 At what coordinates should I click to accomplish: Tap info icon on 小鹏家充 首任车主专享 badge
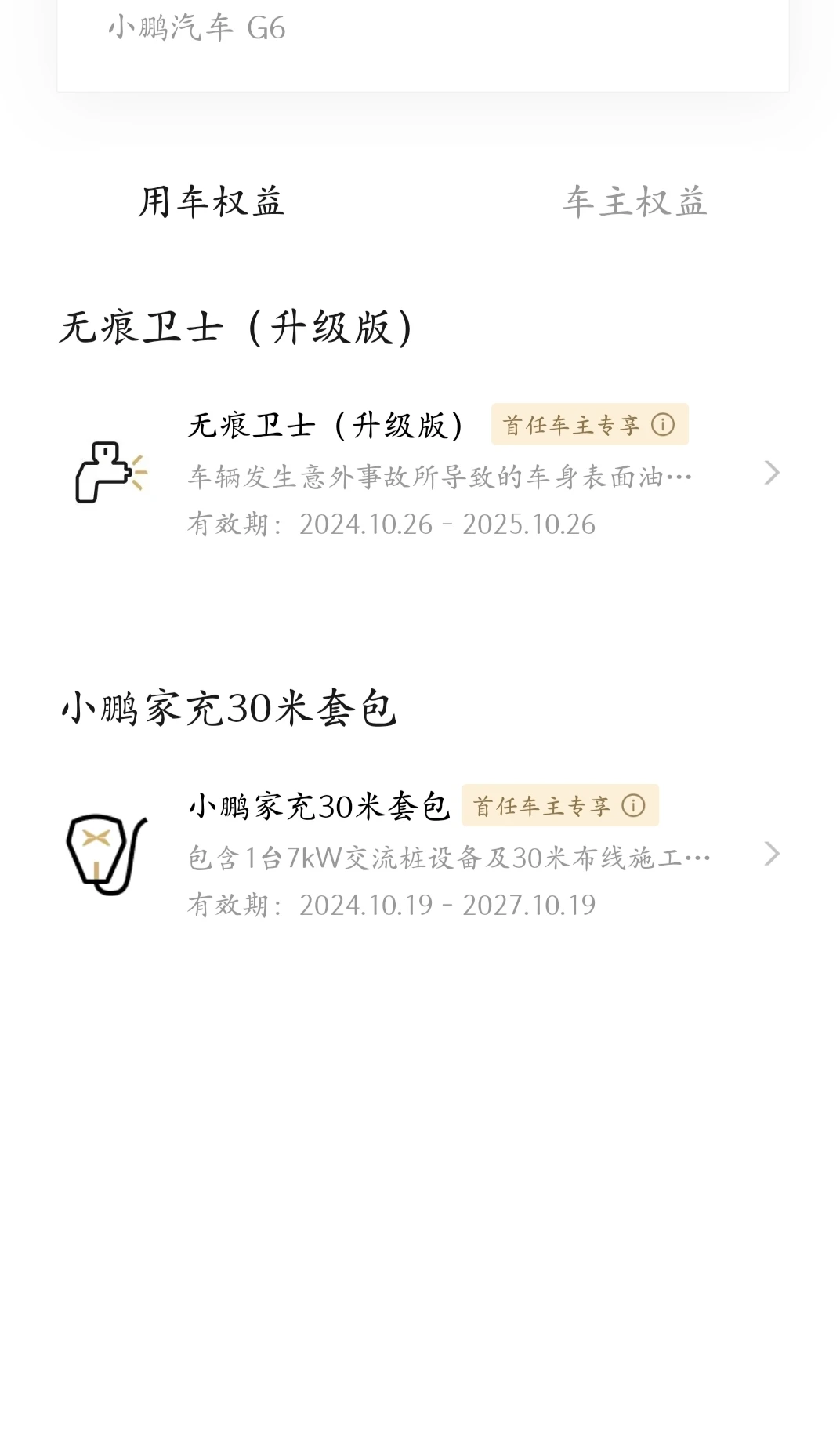633,806
